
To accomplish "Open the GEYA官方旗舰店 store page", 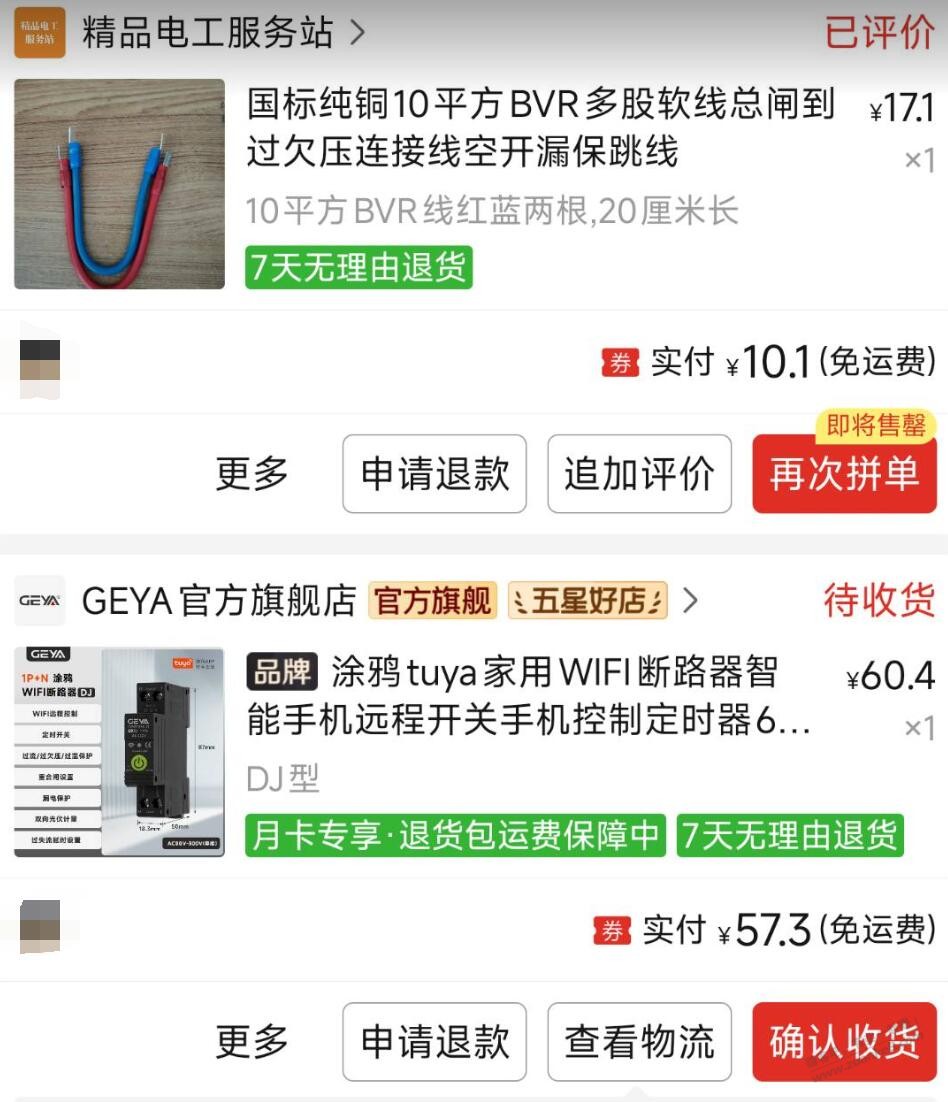I will coord(219,601).
